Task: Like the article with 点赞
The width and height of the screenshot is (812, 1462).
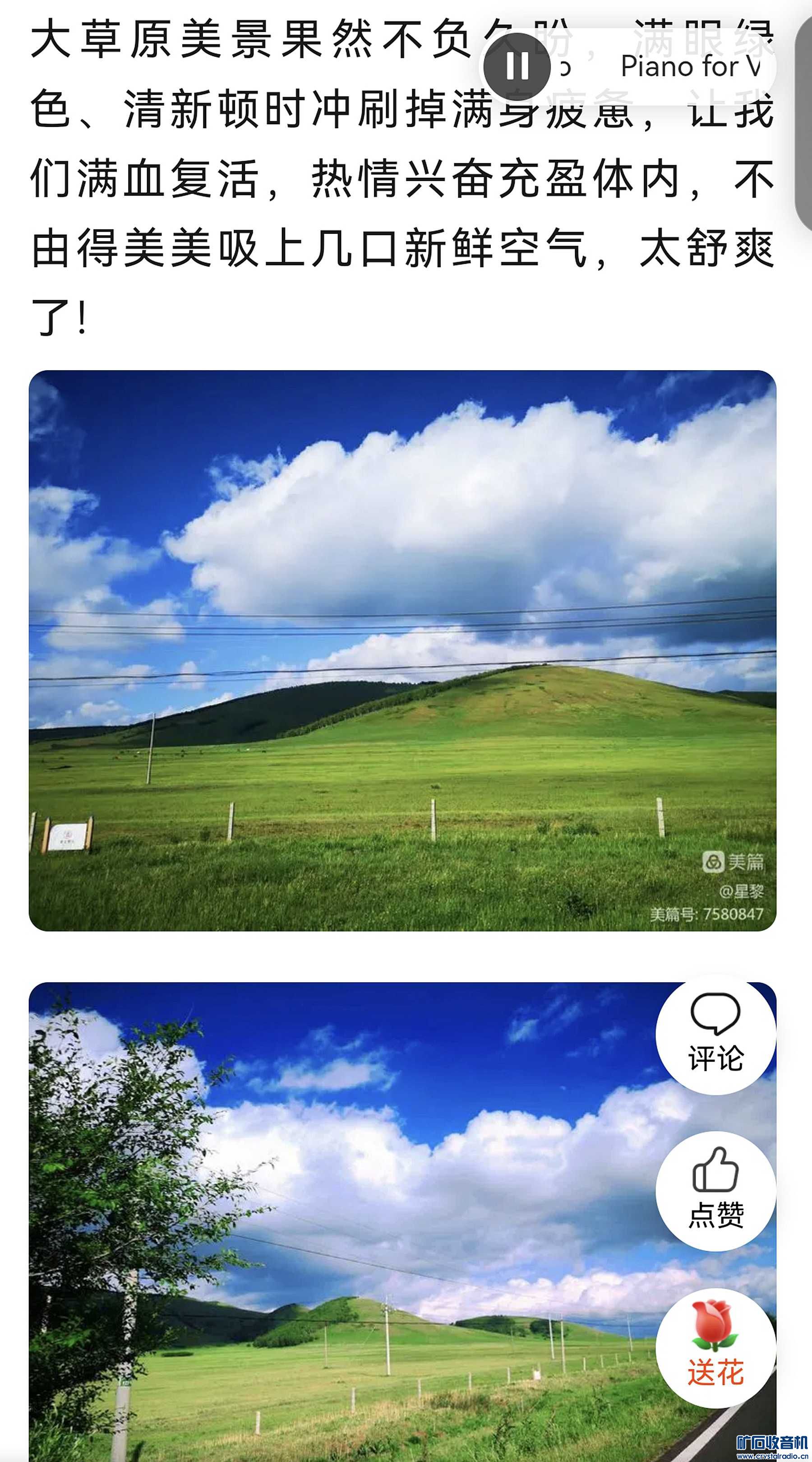Action: point(715,1191)
